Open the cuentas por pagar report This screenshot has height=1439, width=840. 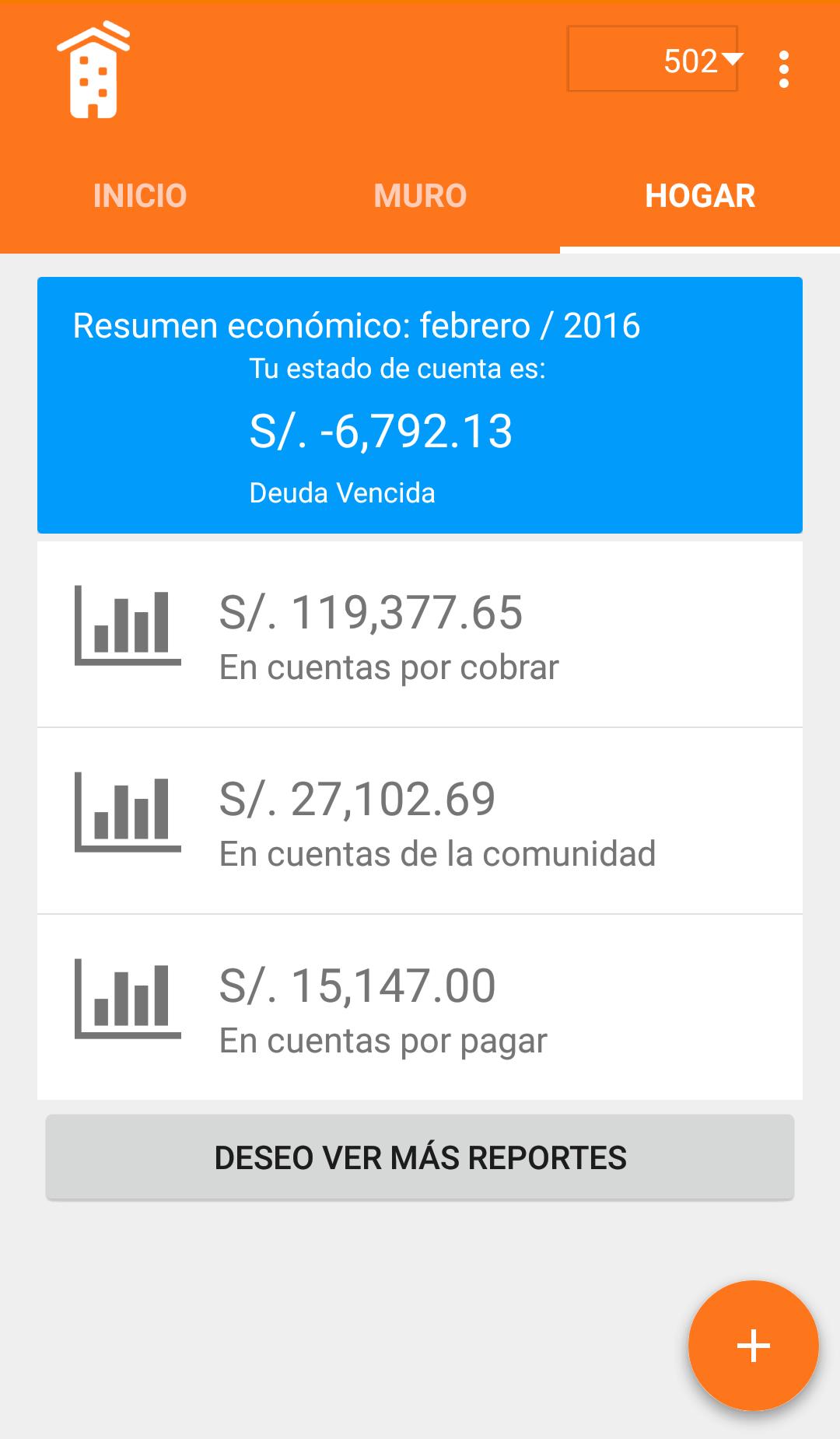point(420,1008)
